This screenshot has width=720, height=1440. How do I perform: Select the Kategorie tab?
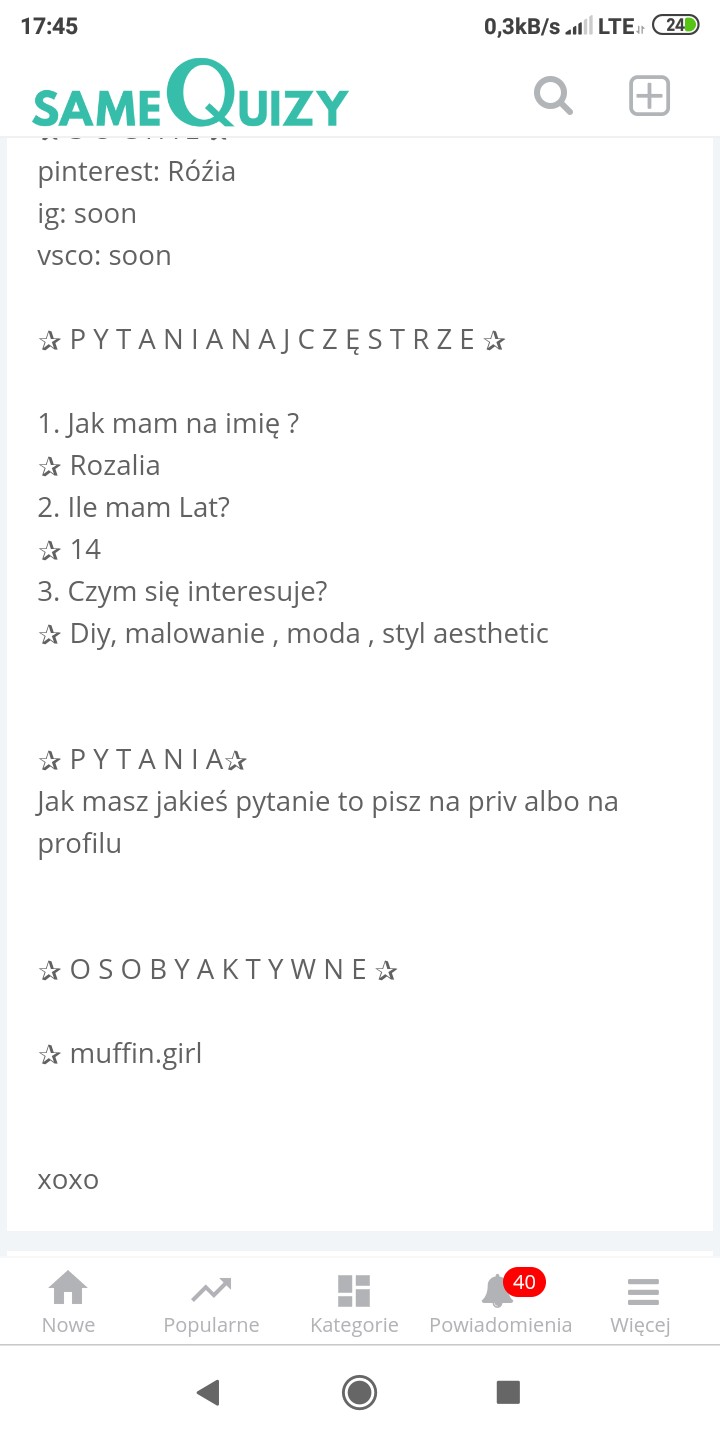(x=354, y=1302)
